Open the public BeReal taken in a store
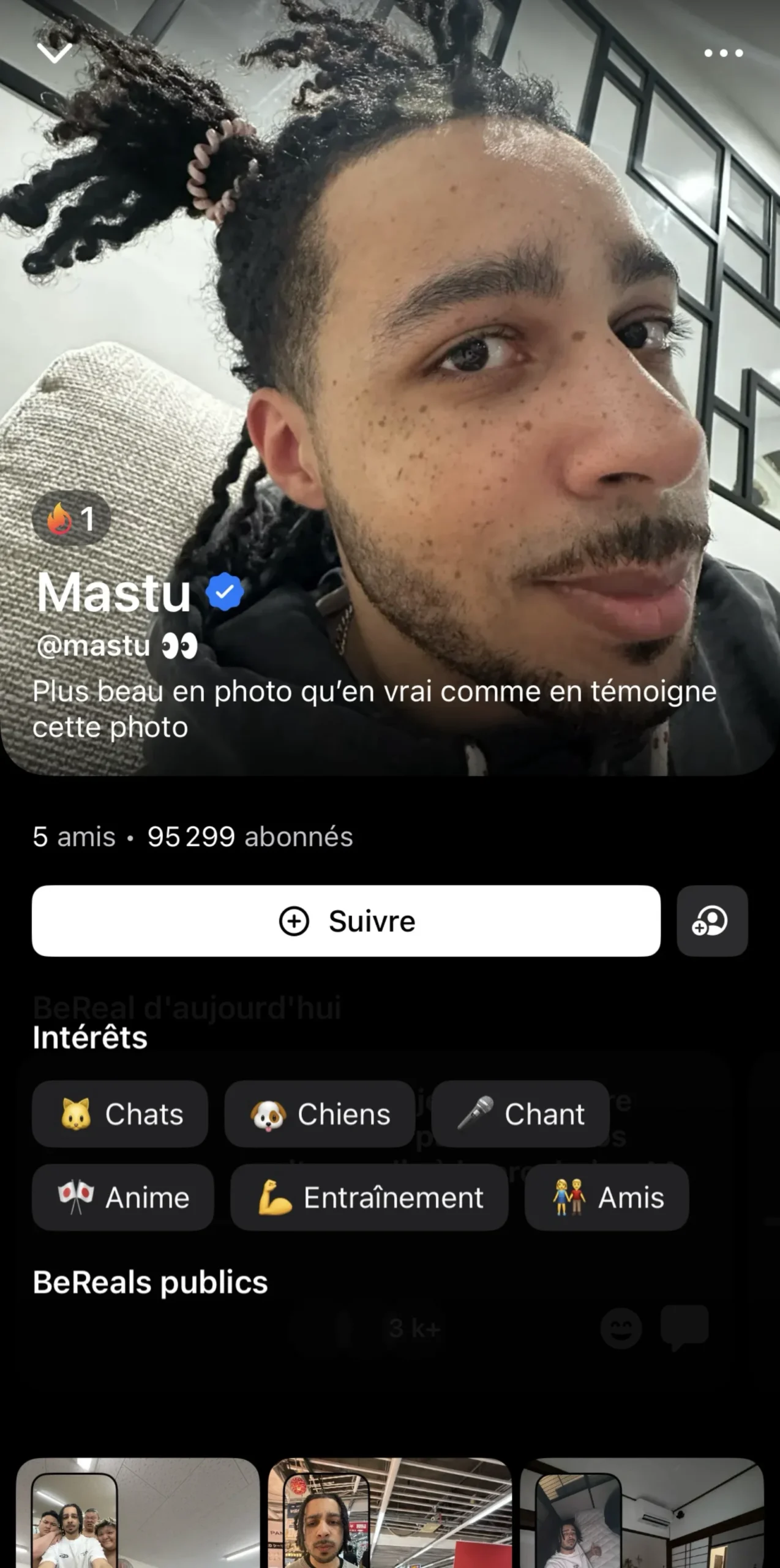This screenshot has width=780, height=1568. coord(389,1513)
